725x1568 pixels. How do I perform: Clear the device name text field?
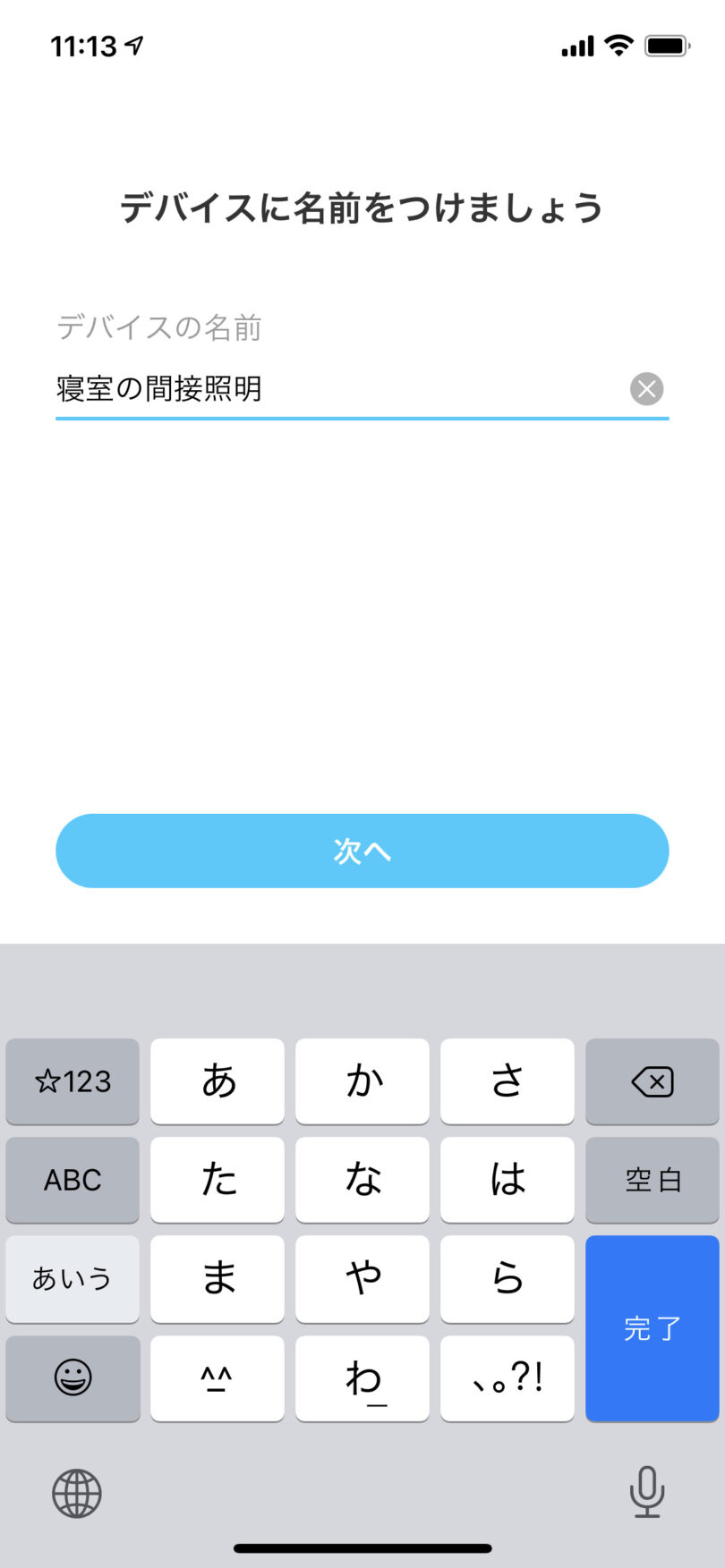pyautogui.click(x=646, y=389)
